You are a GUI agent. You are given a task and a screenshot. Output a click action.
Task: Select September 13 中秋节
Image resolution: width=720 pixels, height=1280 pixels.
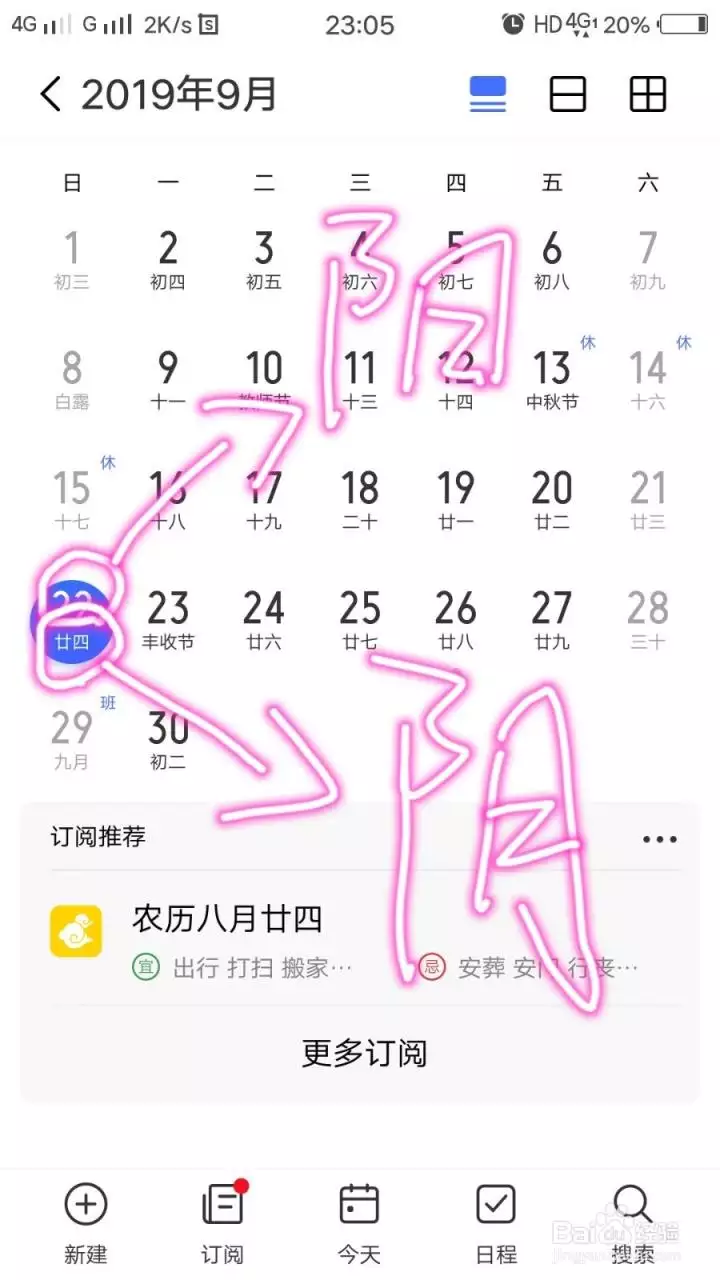tap(552, 380)
